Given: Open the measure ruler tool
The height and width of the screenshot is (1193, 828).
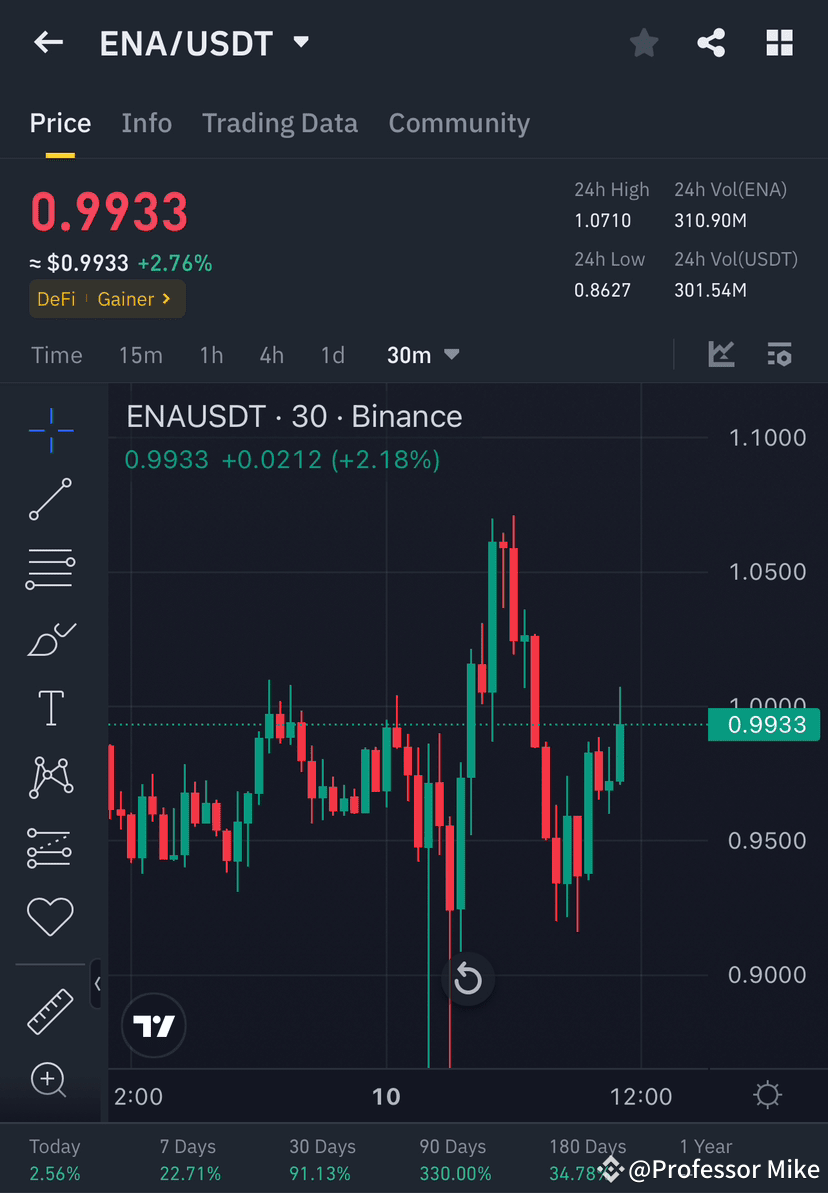Looking at the screenshot, I should pyautogui.click(x=50, y=1010).
